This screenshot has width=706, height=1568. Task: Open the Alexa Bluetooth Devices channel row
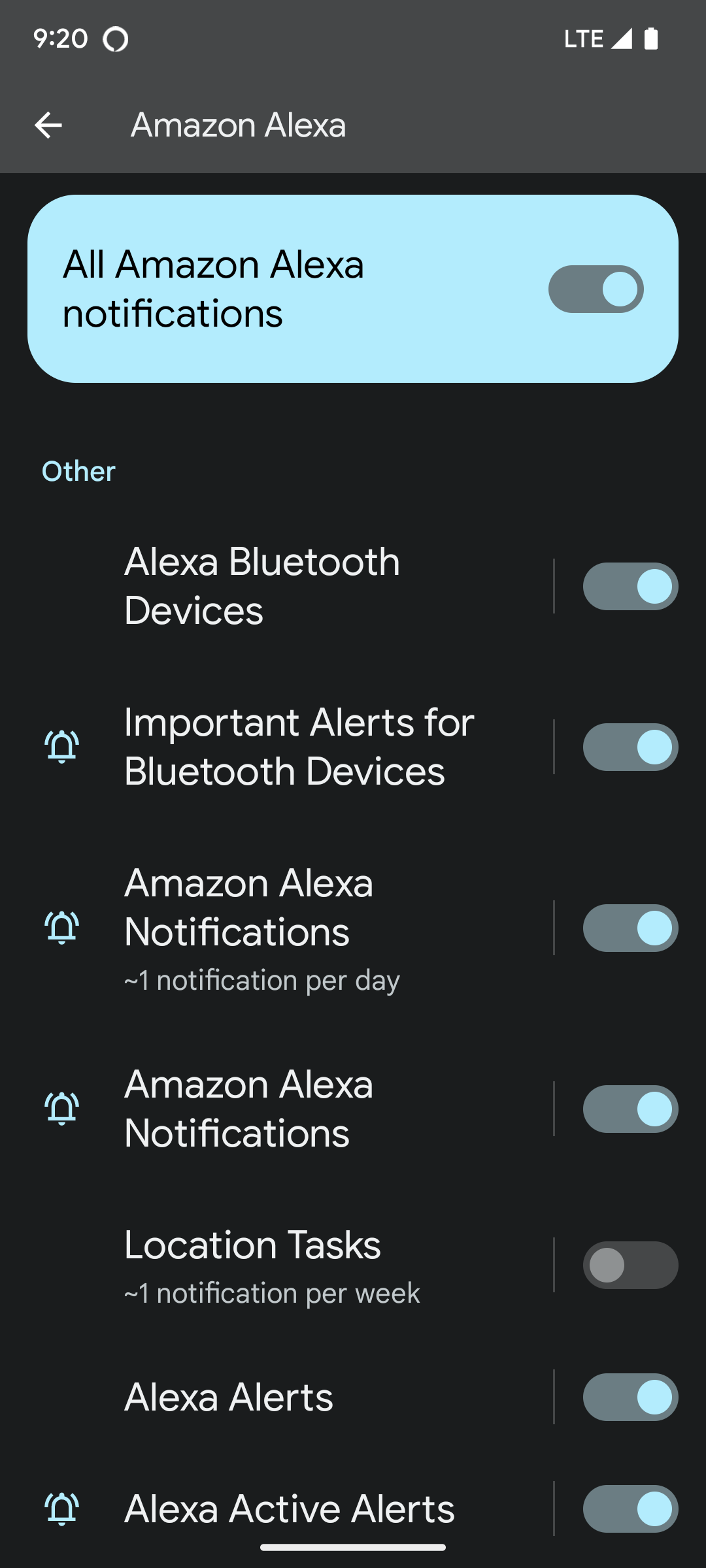coord(294,586)
